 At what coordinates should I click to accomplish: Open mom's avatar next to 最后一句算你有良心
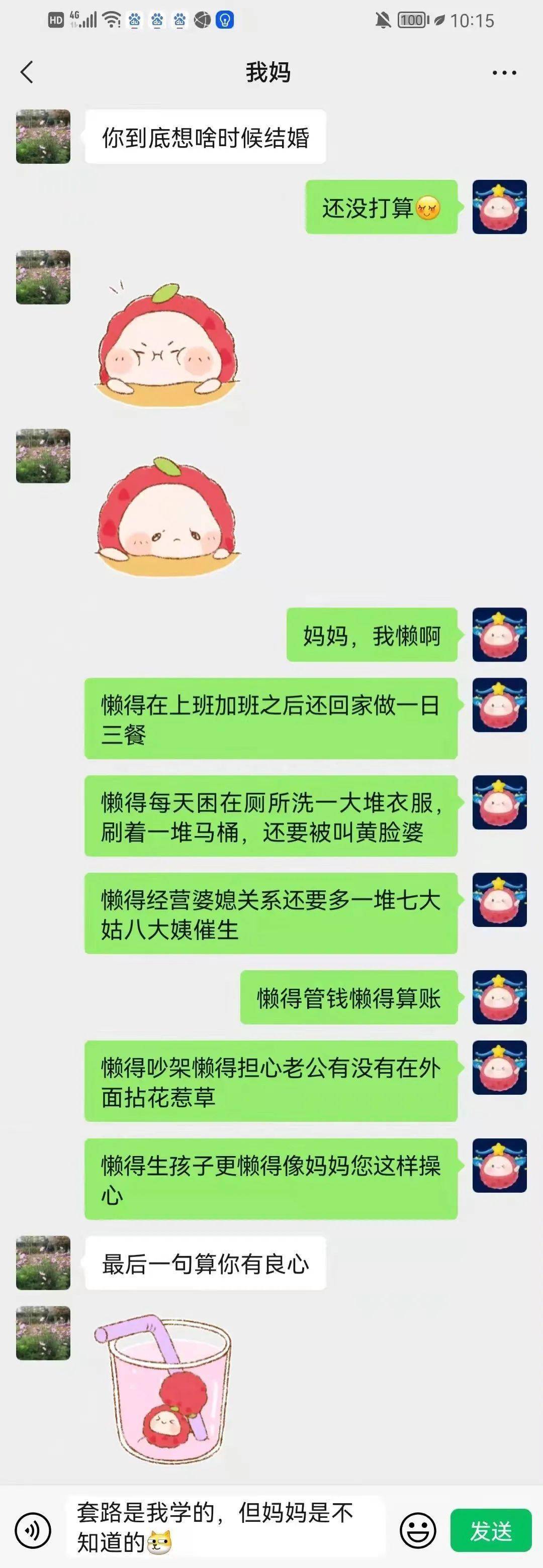click(x=43, y=1263)
